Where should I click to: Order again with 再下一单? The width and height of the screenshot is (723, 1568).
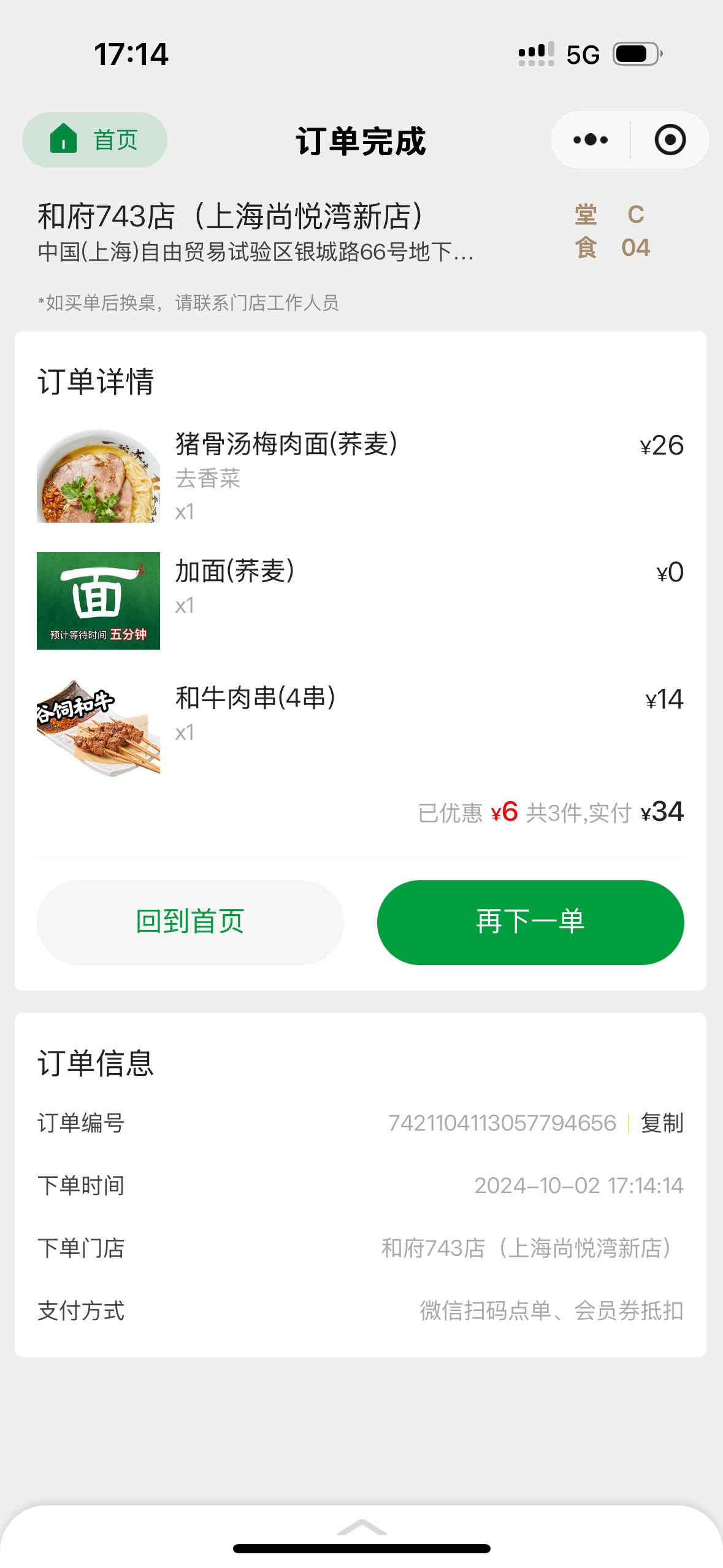pyautogui.click(x=530, y=922)
